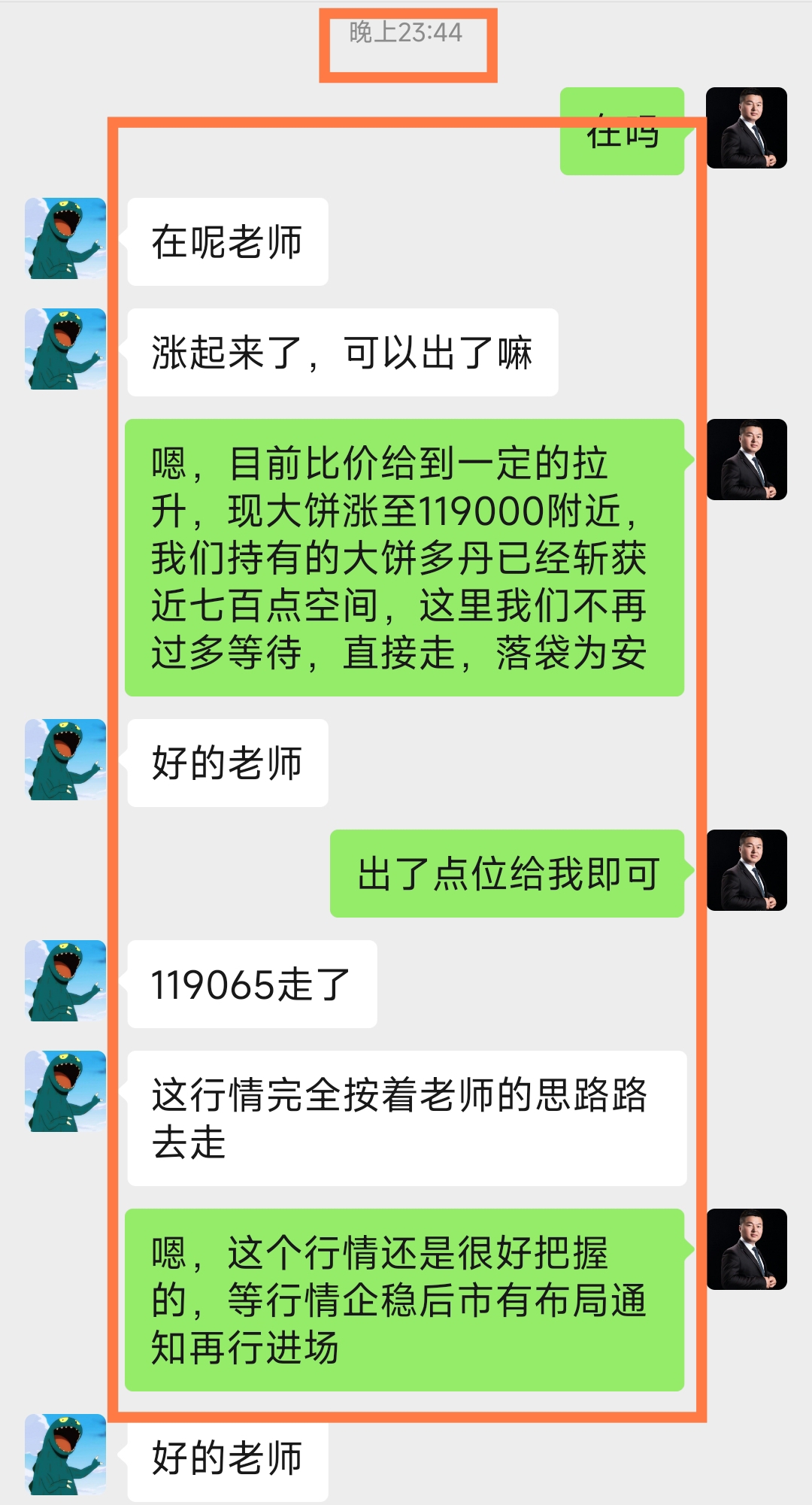Click the dinosaur avatar at bottom left
This screenshot has height=1505, width=812.
(x=65, y=1455)
